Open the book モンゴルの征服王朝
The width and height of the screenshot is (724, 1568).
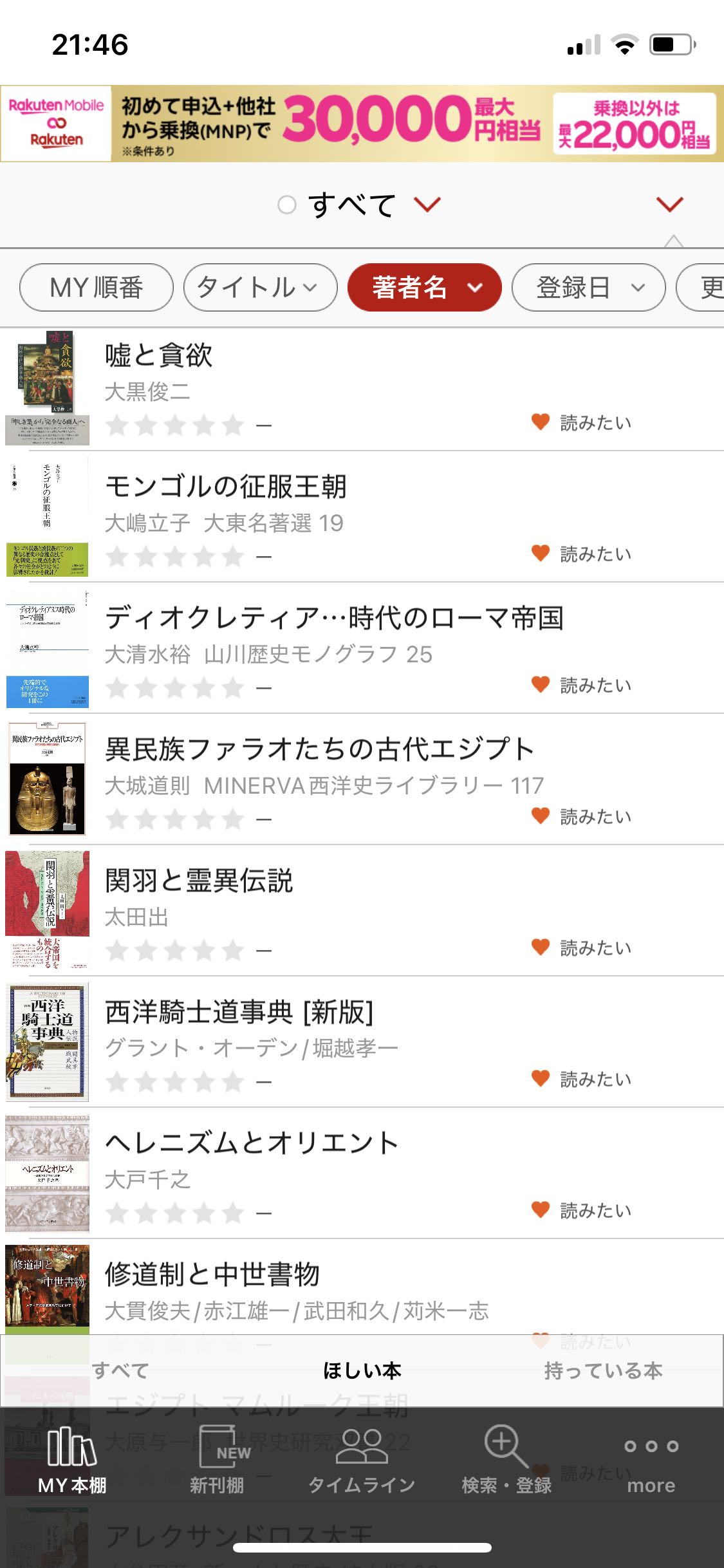click(x=226, y=487)
